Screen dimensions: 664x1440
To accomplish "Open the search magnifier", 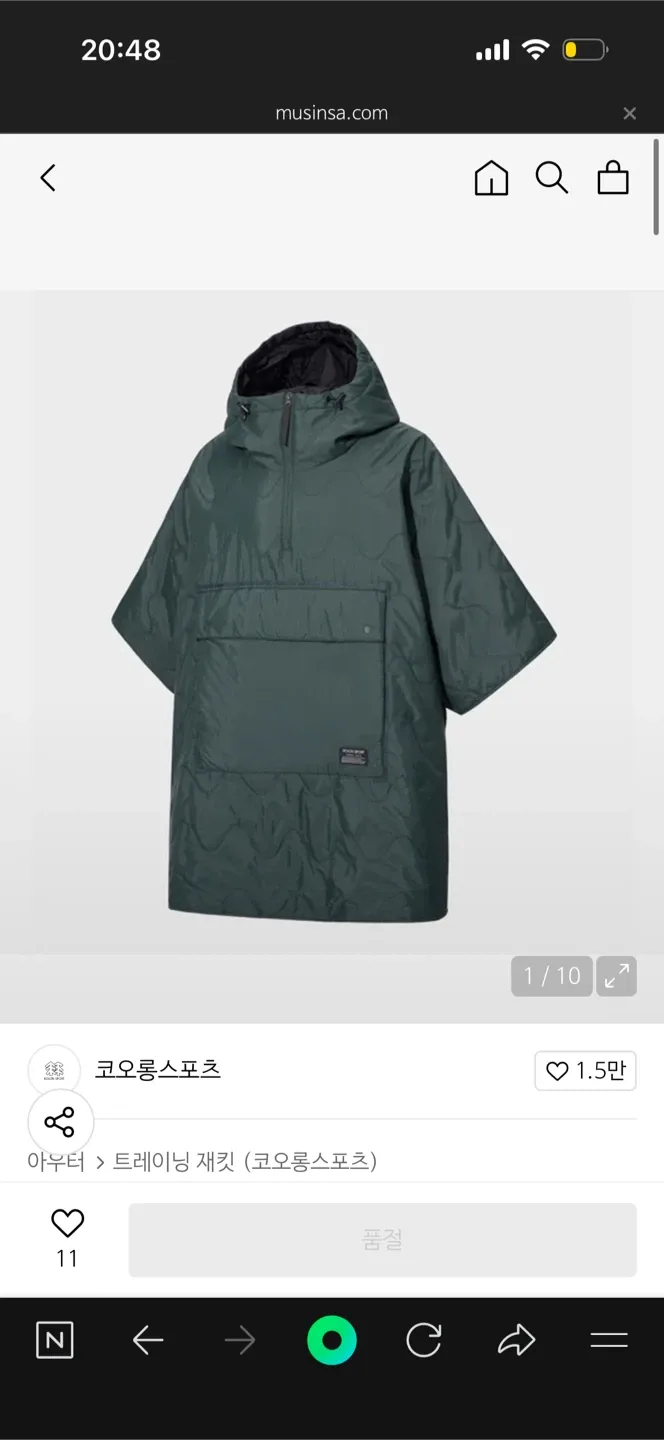I will (552, 178).
